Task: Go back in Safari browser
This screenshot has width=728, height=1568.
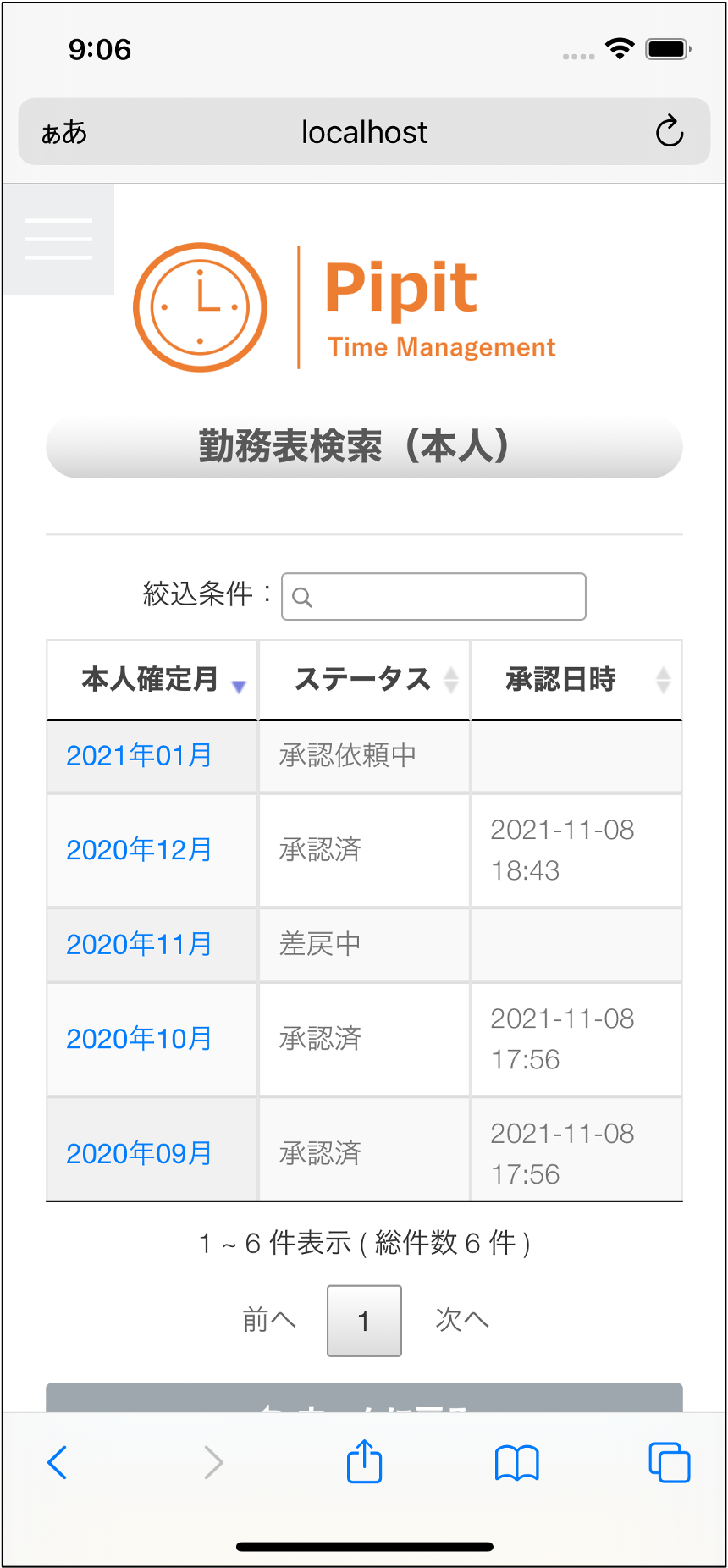Action: [x=58, y=1462]
